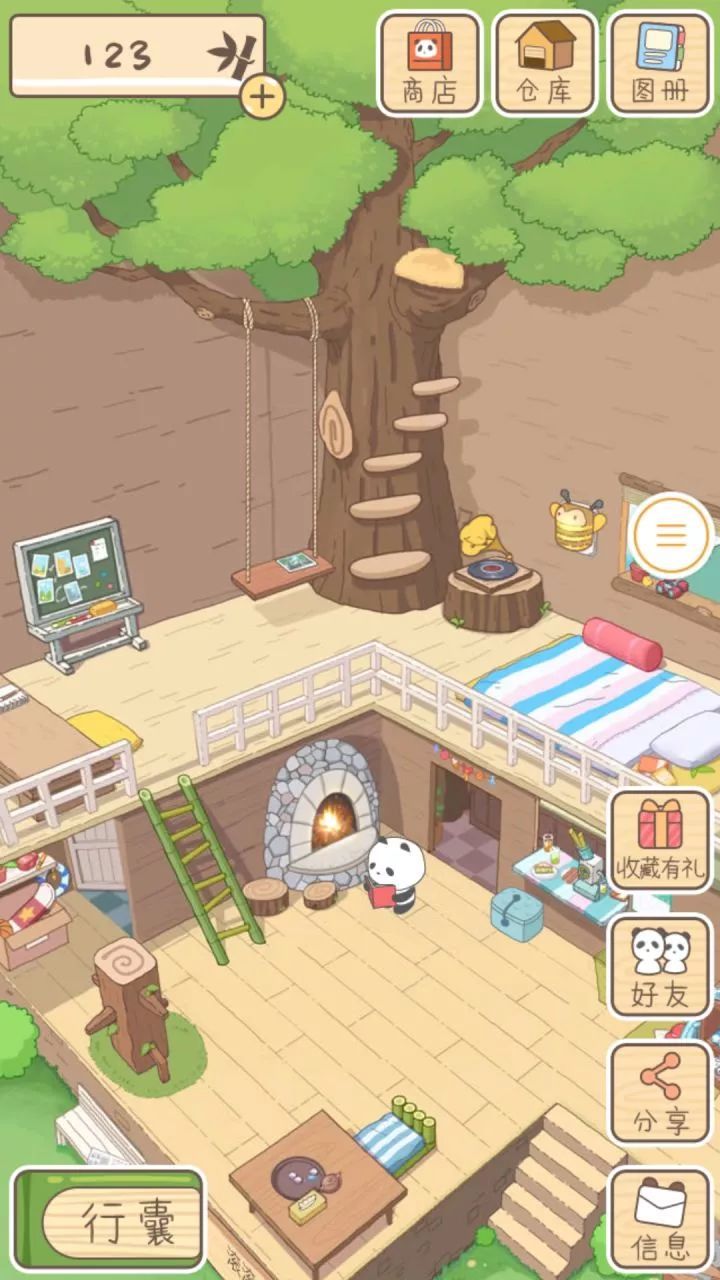Expand the round hamburger menu
The height and width of the screenshot is (1280, 720).
672,536
